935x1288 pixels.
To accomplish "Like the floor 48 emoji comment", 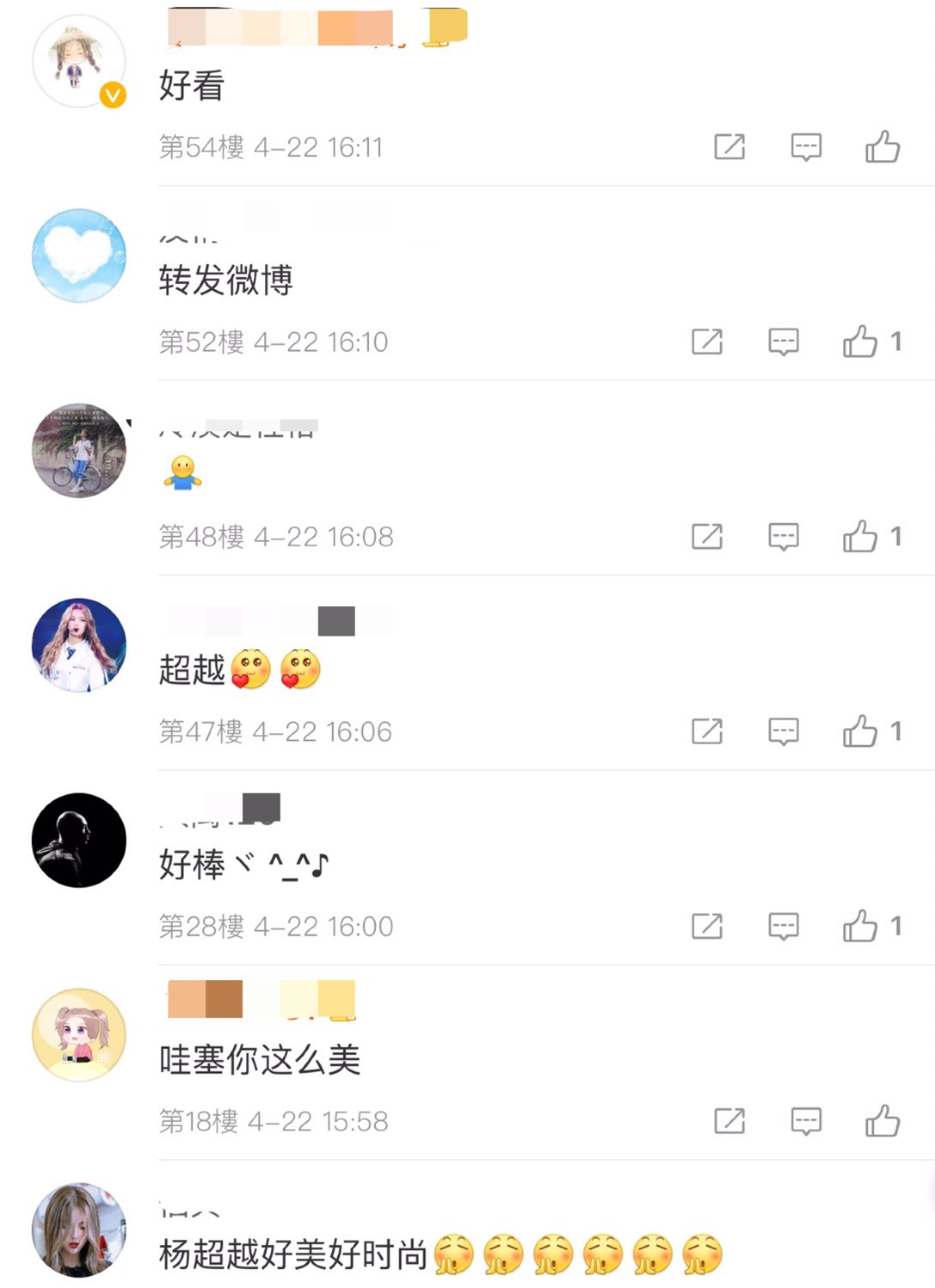I will click(860, 536).
